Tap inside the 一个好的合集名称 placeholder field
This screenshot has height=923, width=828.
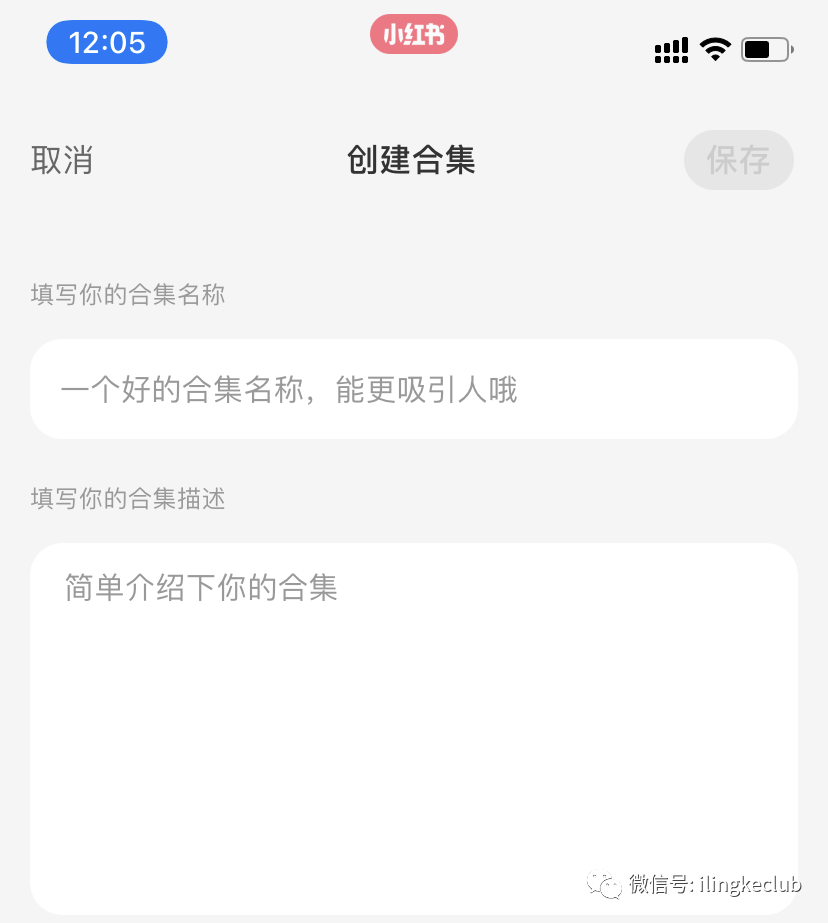290,389
